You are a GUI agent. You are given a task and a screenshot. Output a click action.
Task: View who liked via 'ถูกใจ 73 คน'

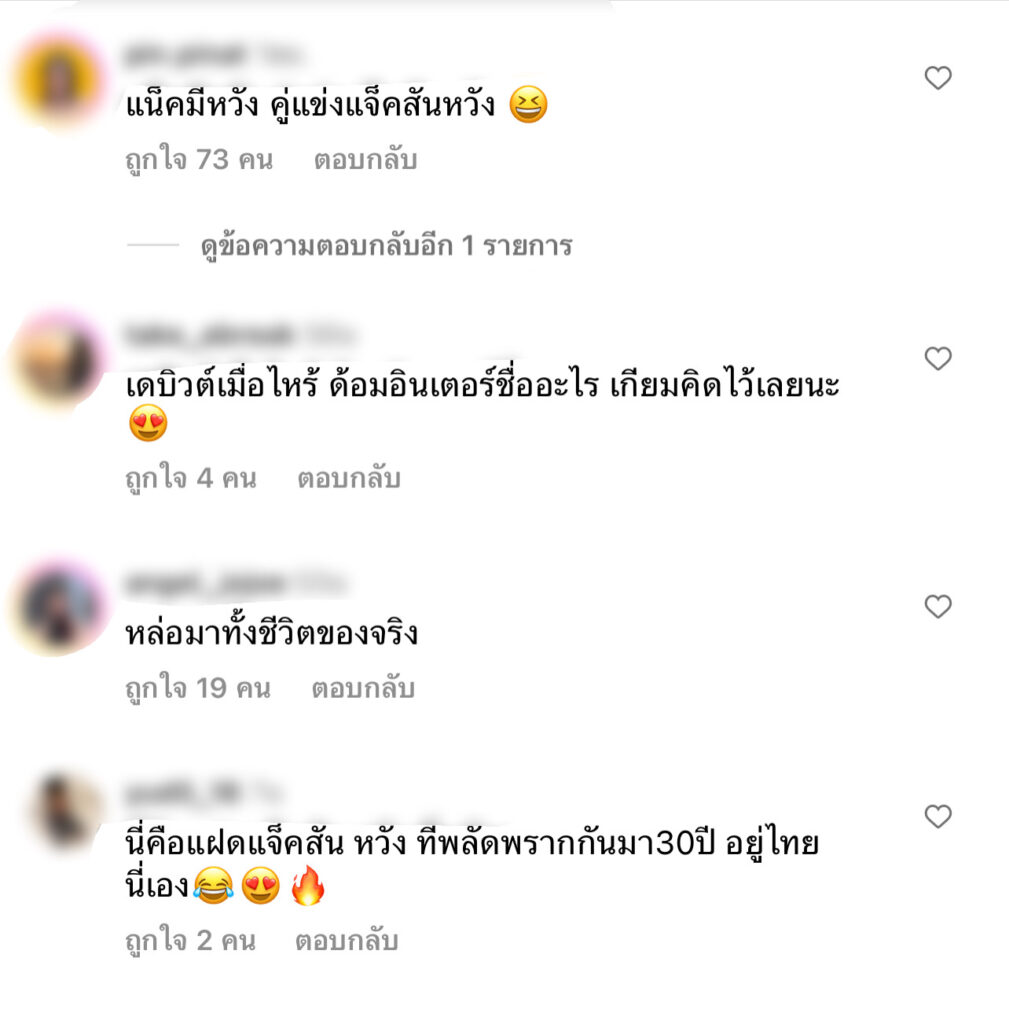point(198,160)
